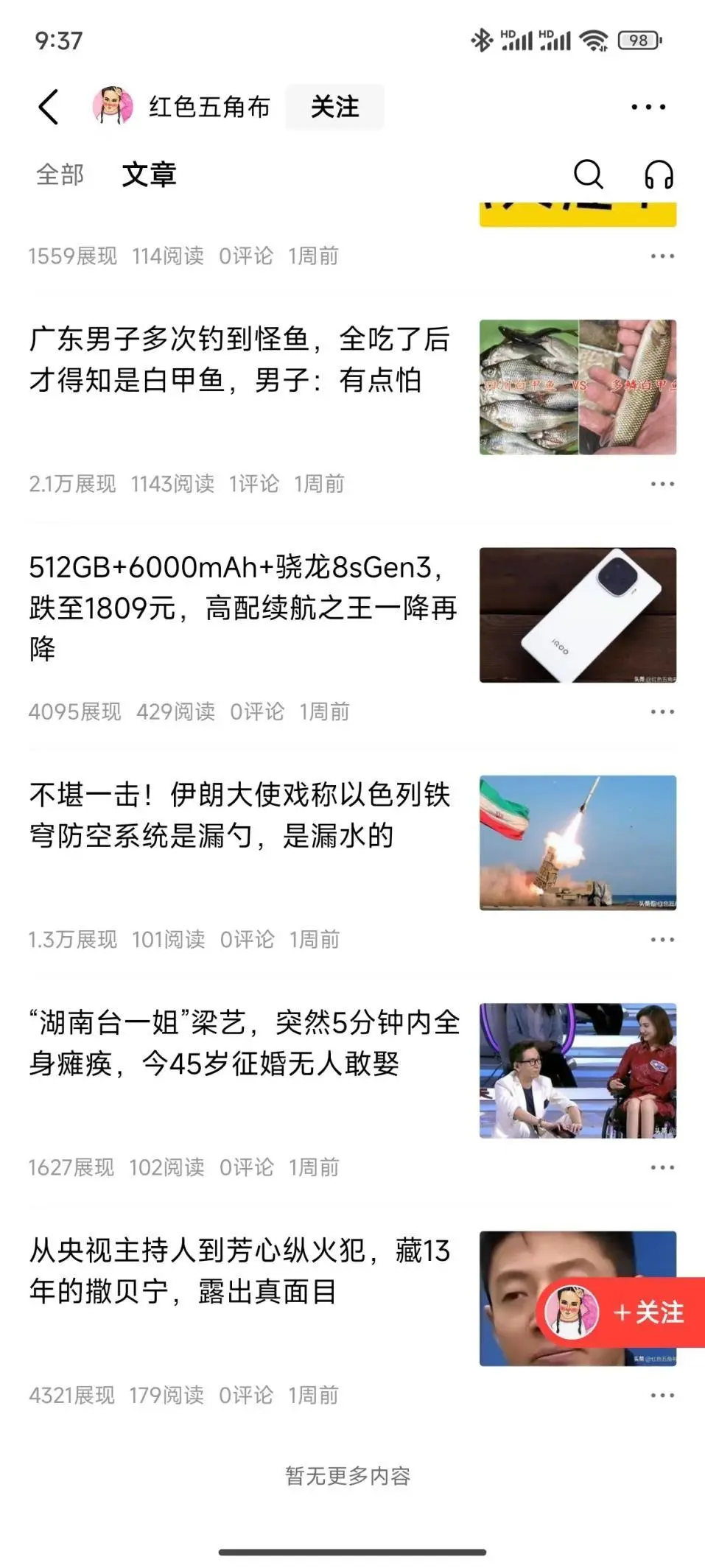Select the 文章 tab
705x1568 pixels.
tap(150, 175)
